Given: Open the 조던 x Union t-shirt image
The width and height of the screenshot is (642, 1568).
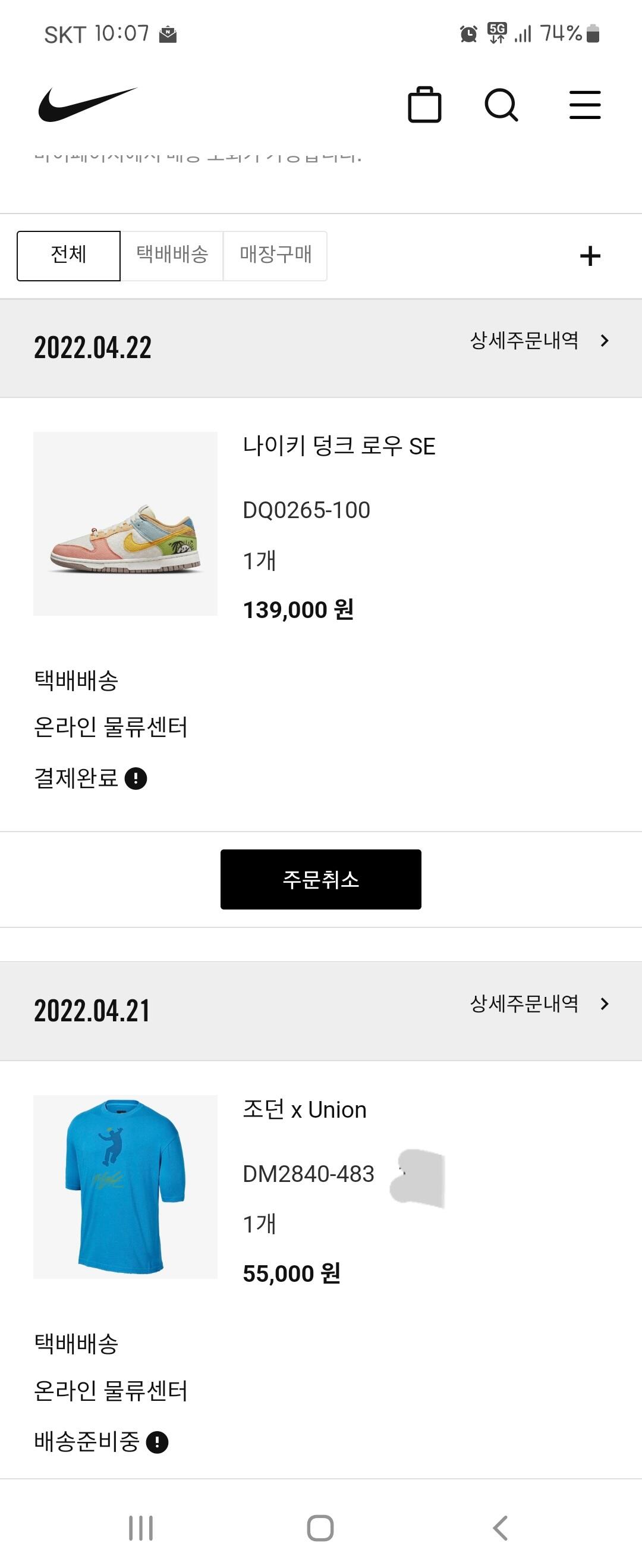Looking at the screenshot, I should pos(125,1186).
